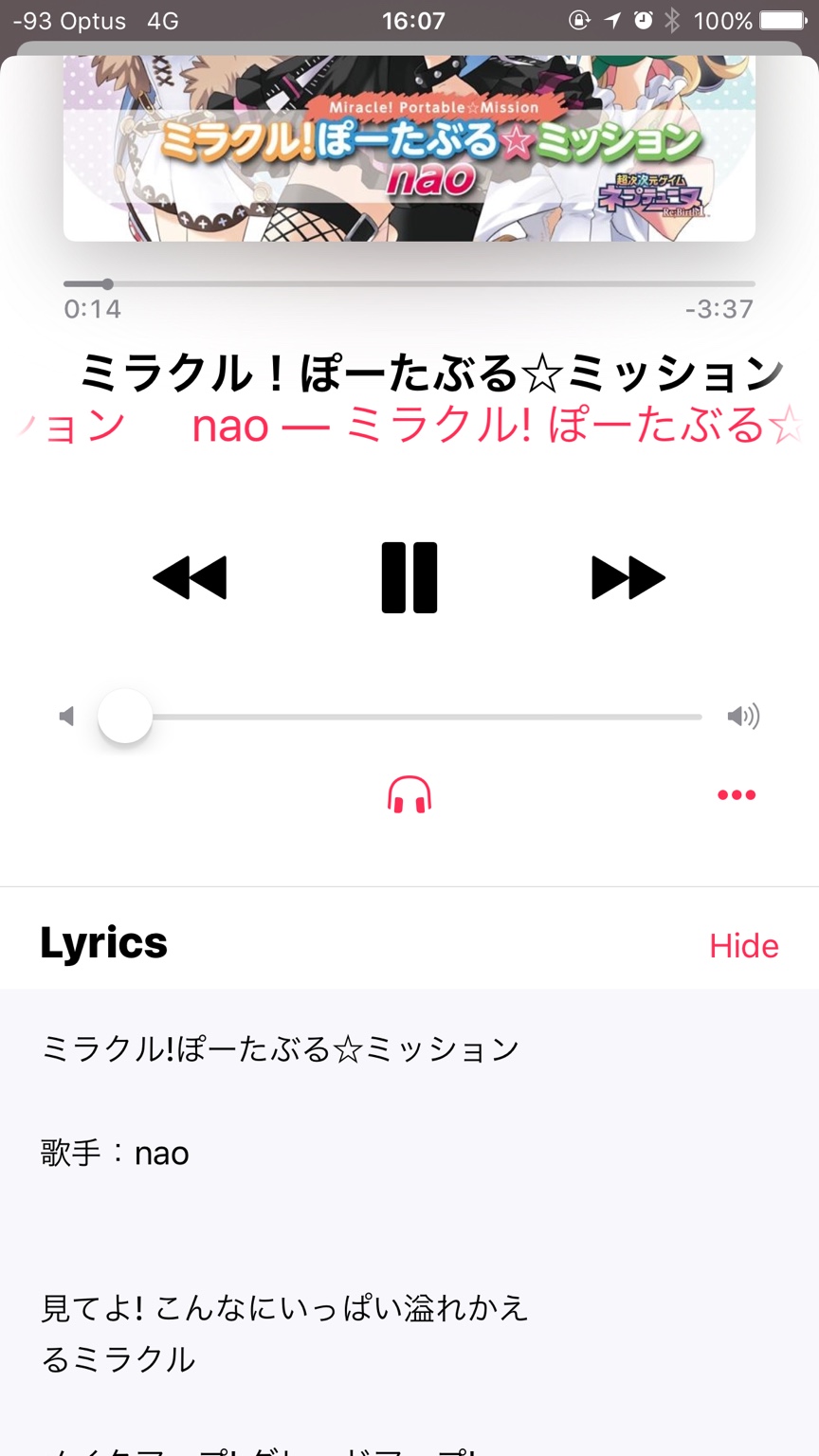819x1456 pixels.
Task: Tap the album artwork
Action: click(409, 147)
